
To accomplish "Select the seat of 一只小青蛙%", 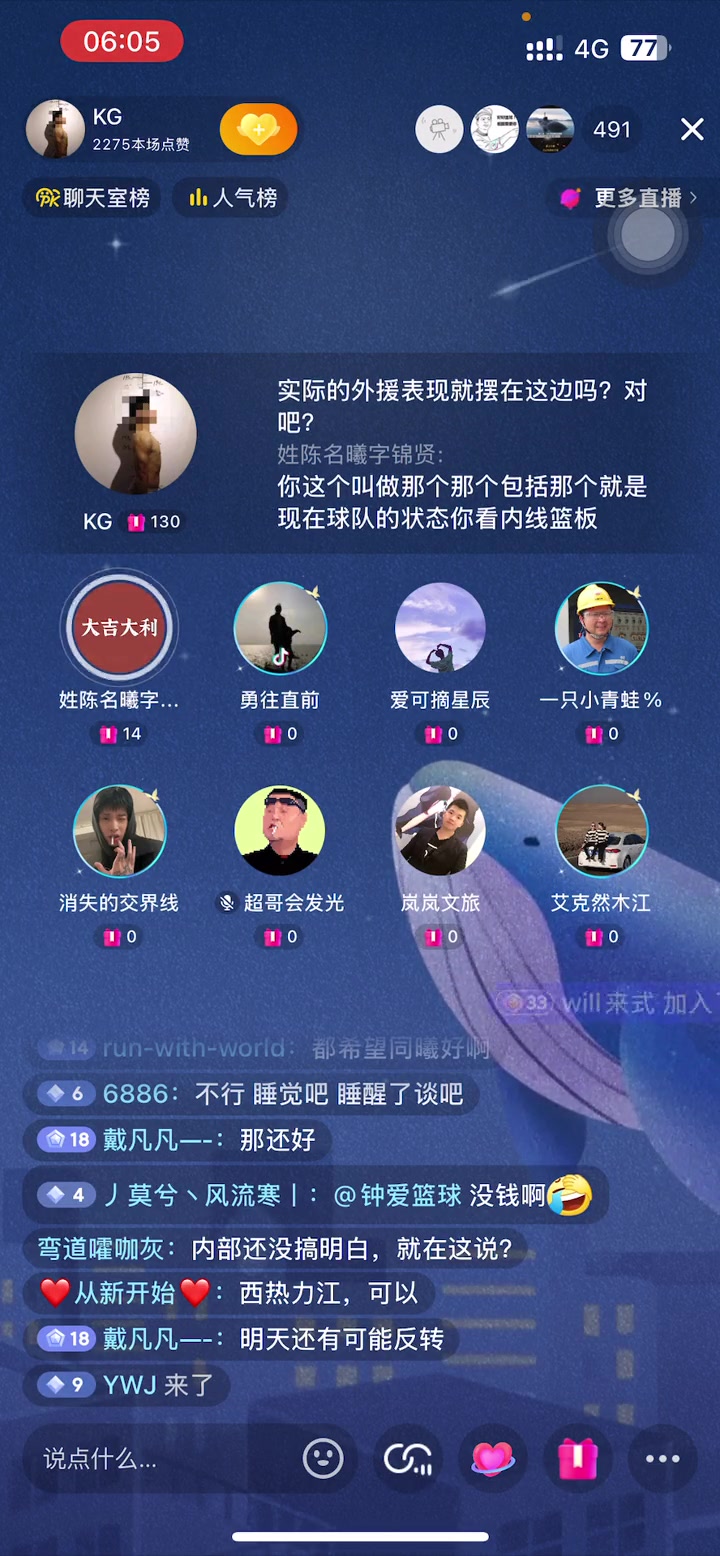I will (x=601, y=629).
